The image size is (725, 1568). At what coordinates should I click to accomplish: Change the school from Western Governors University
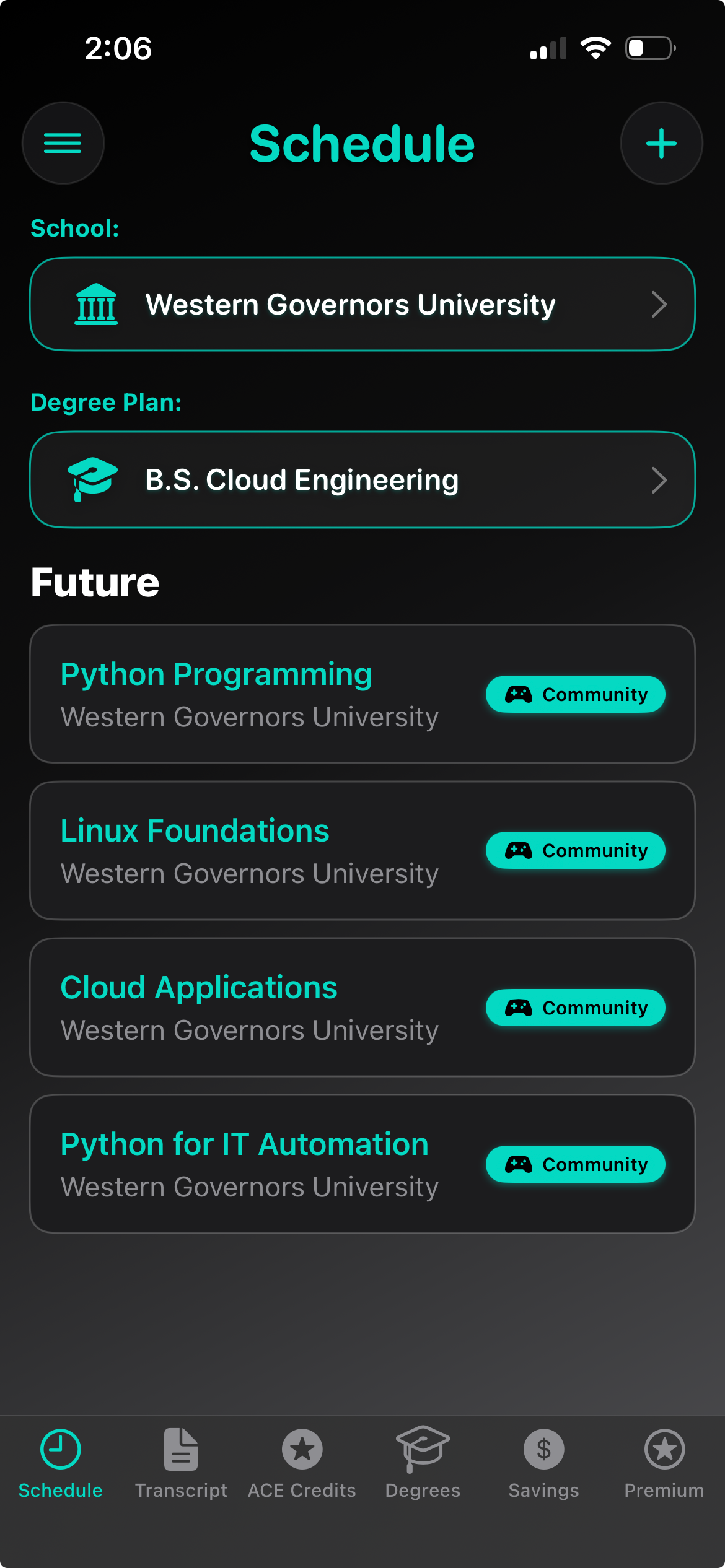[x=362, y=304]
